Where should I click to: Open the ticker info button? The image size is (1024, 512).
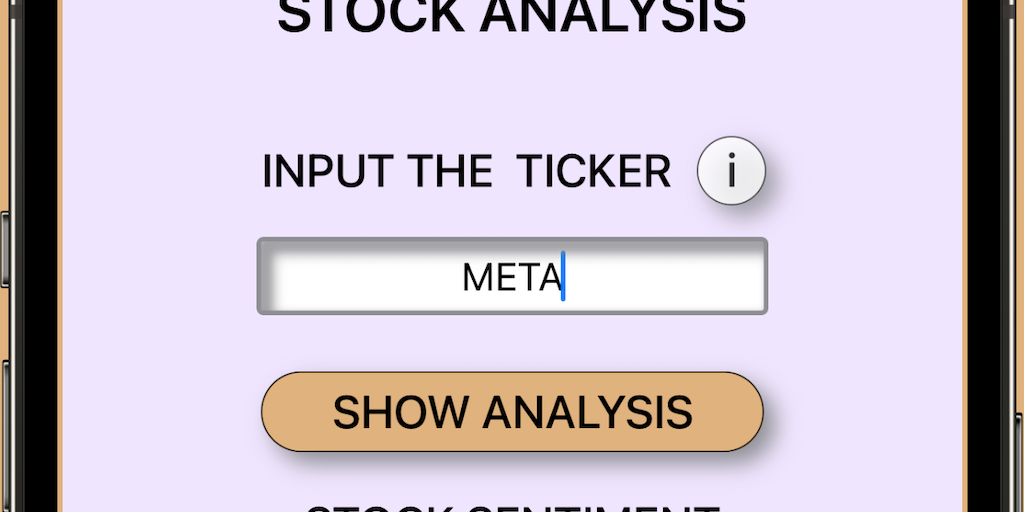[x=731, y=171]
